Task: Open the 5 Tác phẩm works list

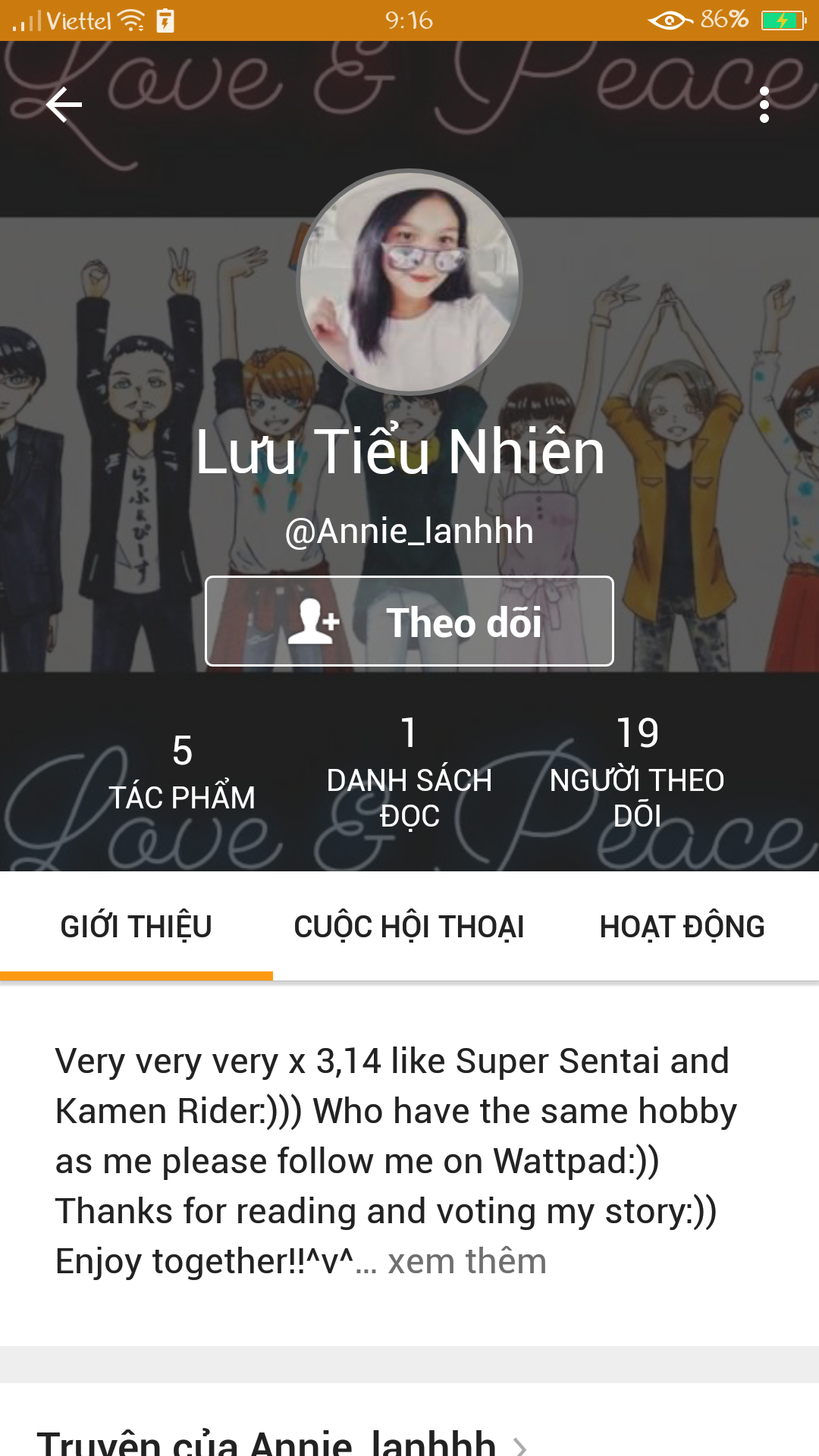Action: pyautogui.click(x=182, y=773)
